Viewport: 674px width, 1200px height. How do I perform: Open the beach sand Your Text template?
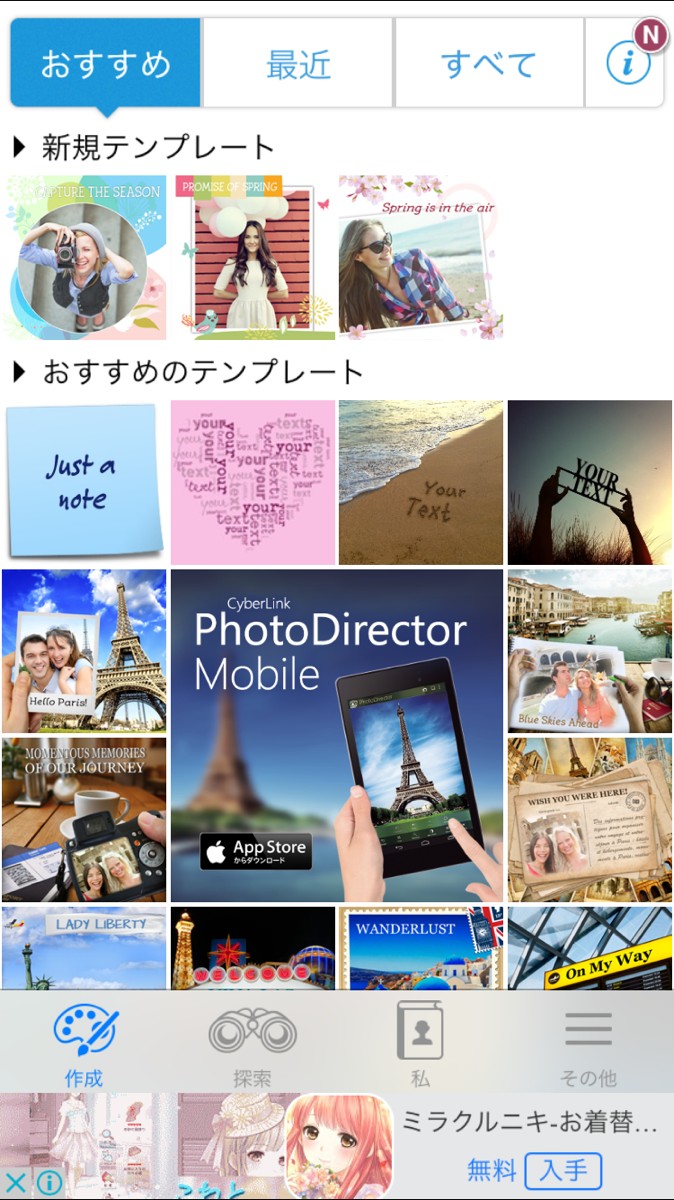point(421,482)
